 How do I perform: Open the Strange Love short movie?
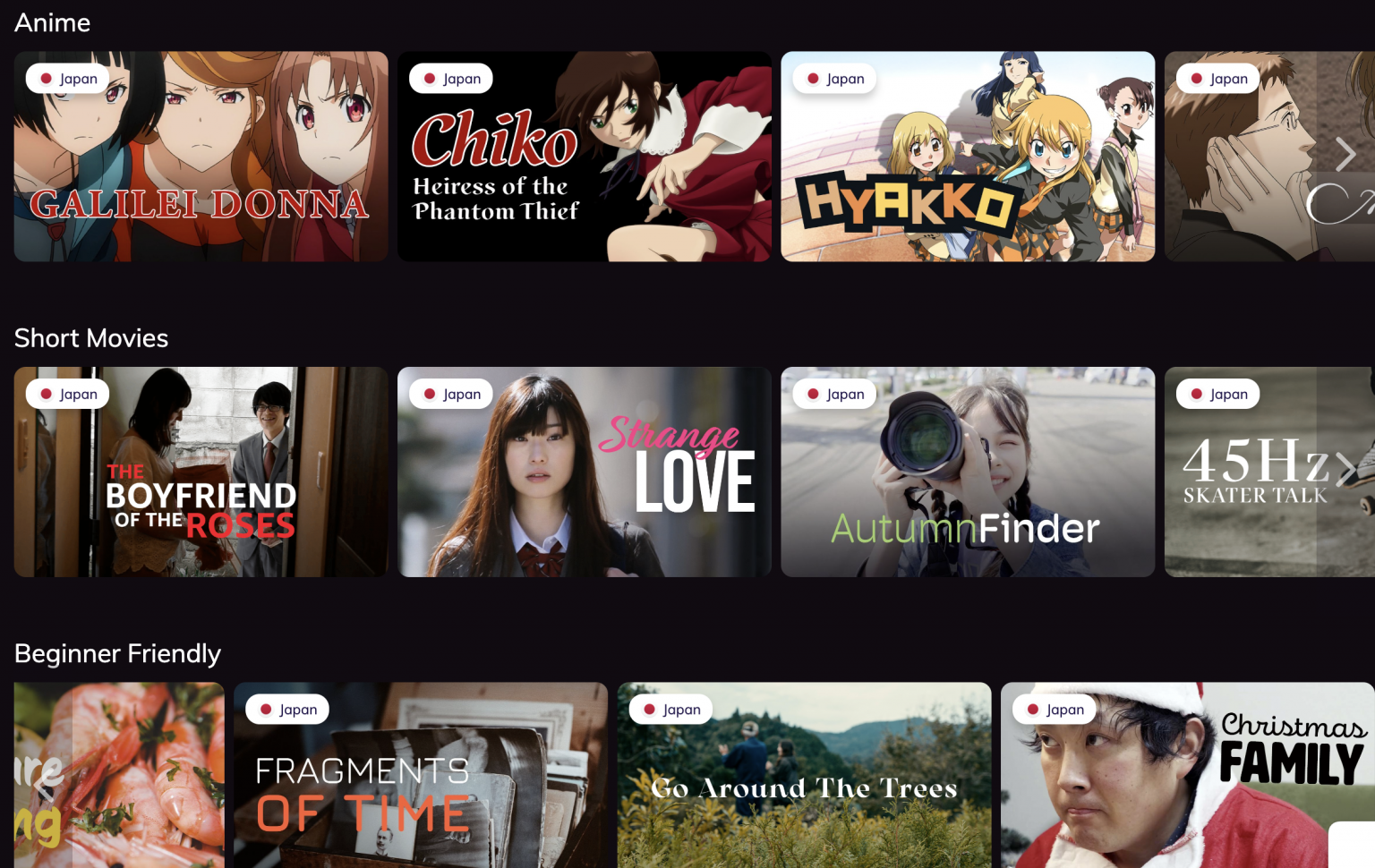point(584,472)
